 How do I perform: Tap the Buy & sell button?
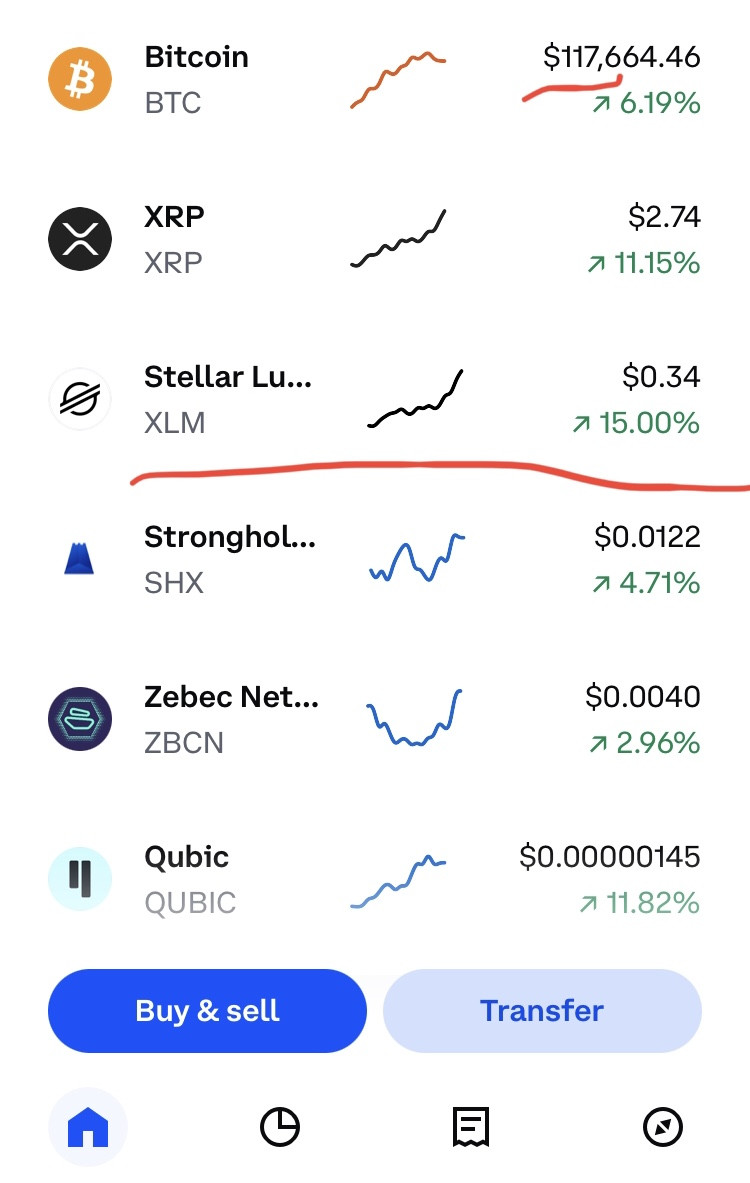tap(207, 1011)
